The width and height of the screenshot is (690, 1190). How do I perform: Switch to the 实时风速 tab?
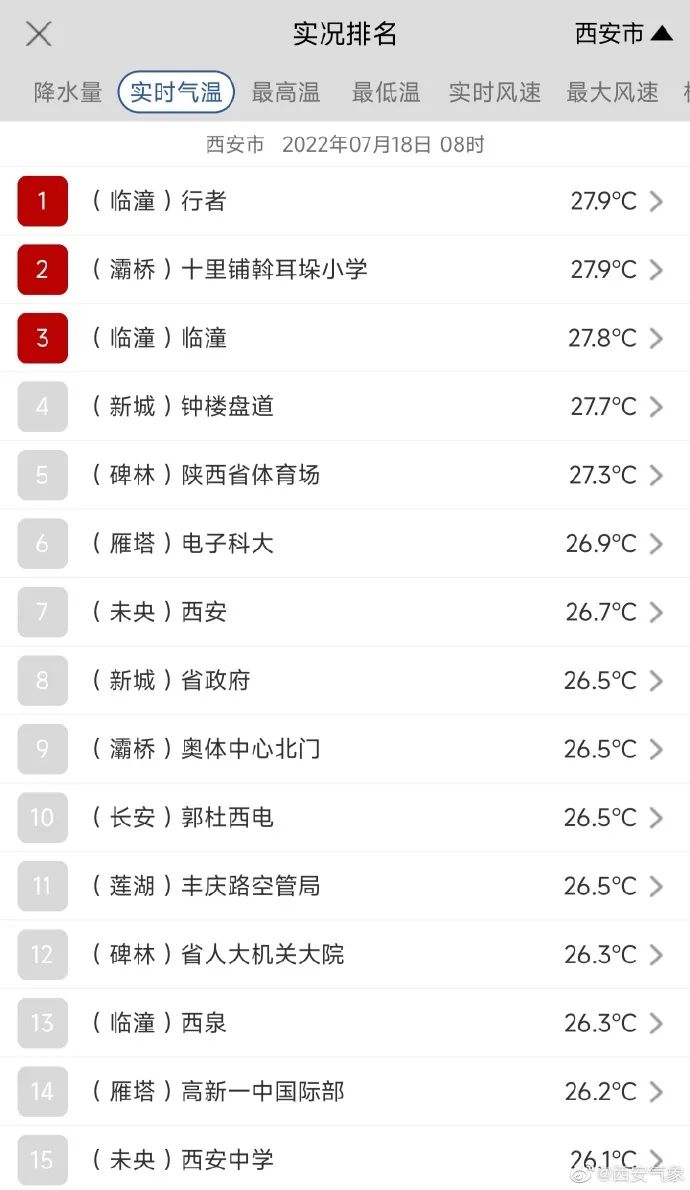495,93
